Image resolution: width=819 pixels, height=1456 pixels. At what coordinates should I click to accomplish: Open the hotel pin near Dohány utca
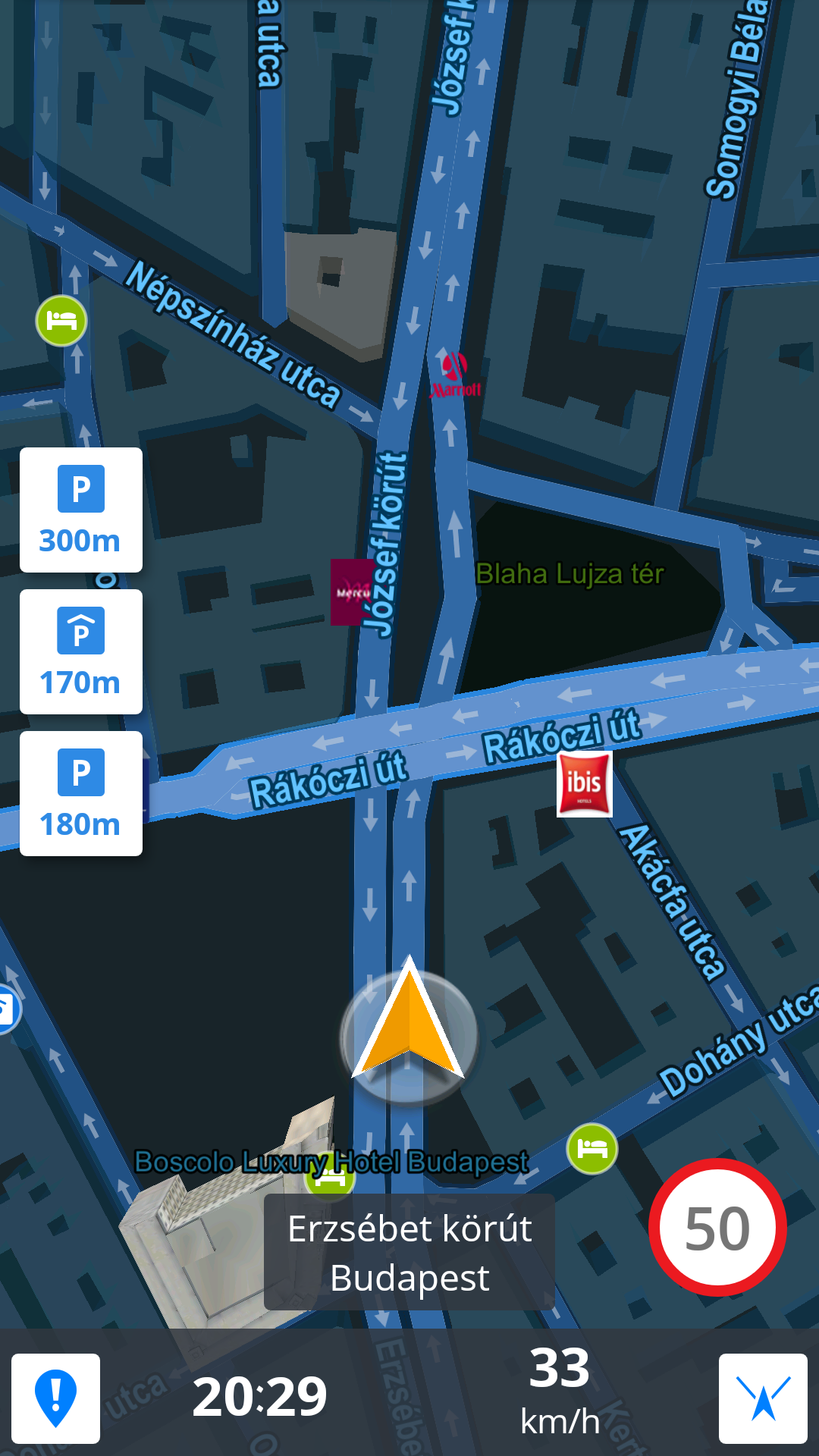coord(591,1148)
